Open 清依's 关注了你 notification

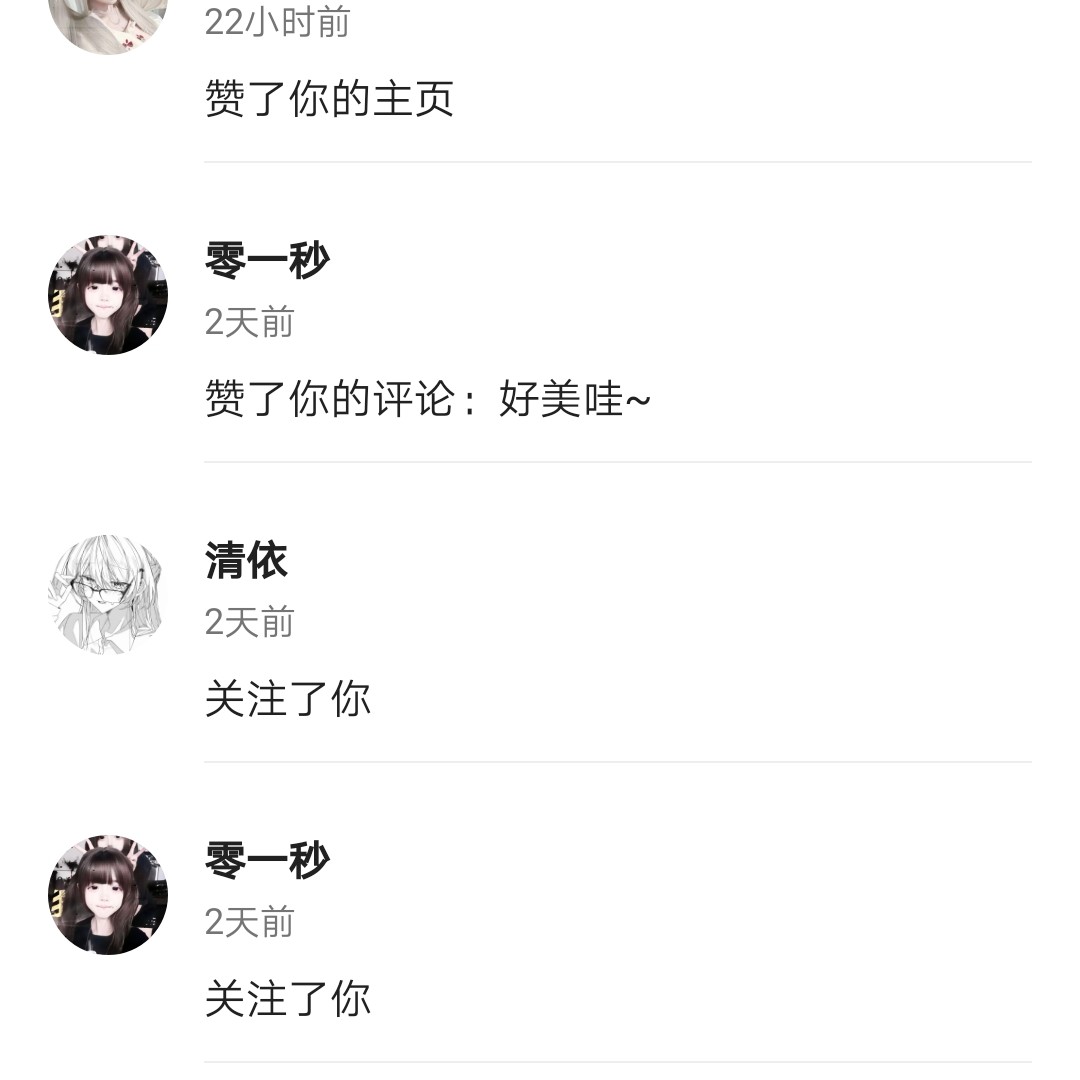tap(288, 699)
